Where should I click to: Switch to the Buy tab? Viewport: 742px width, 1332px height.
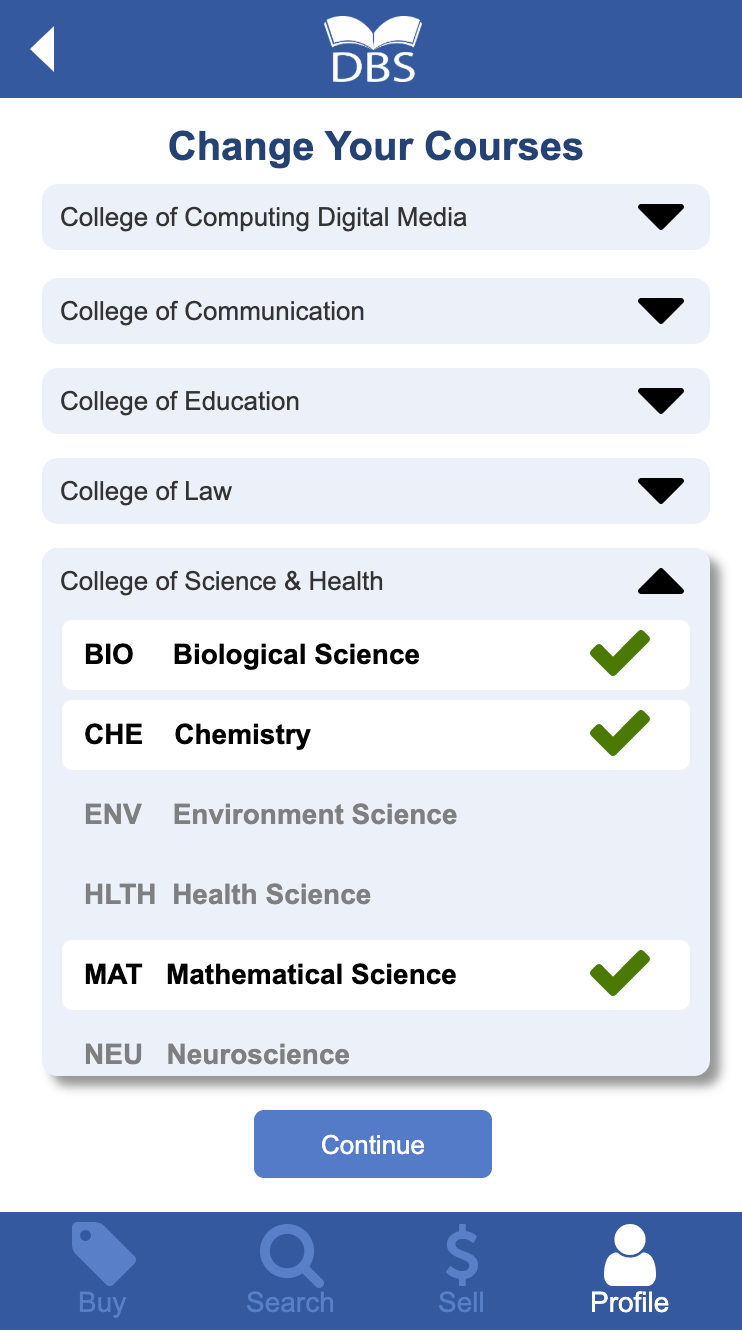pos(102,1270)
